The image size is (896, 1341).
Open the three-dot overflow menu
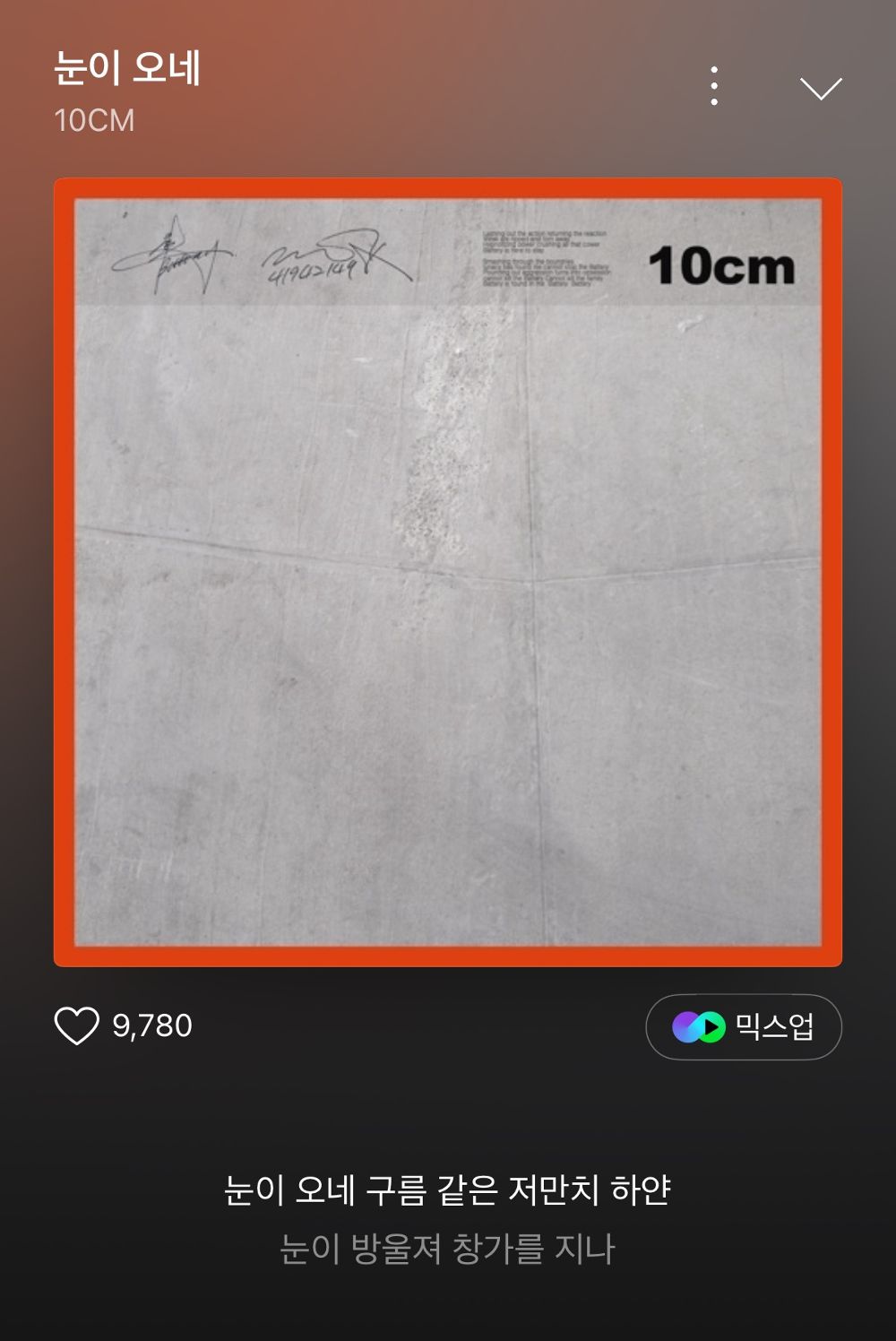(714, 86)
